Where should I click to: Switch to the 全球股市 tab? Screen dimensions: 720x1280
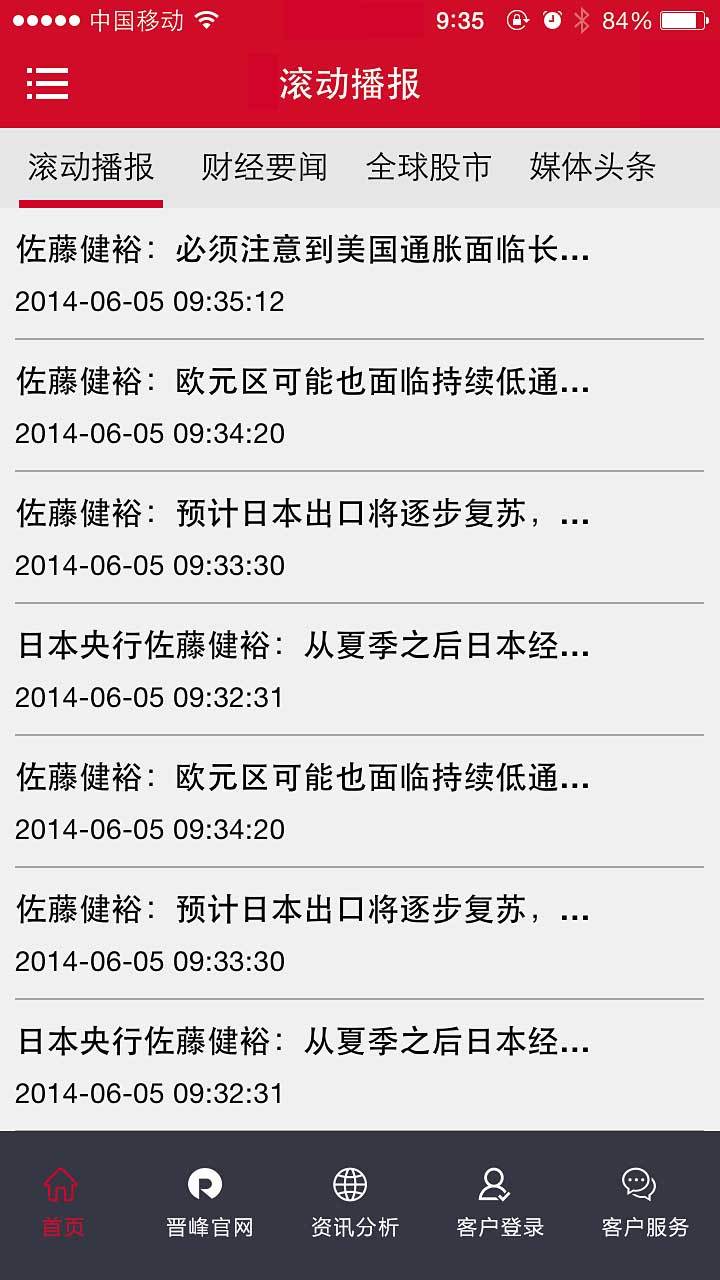click(x=428, y=168)
